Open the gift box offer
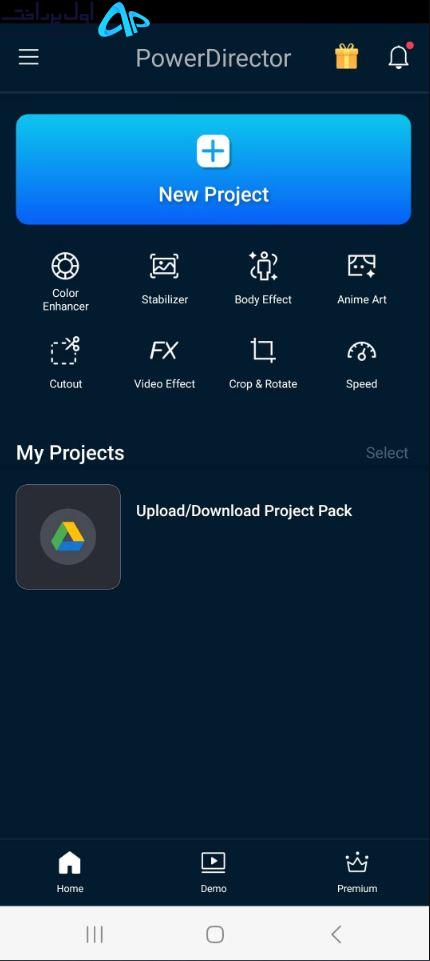This screenshot has width=430, height=961. coord(346,56)
